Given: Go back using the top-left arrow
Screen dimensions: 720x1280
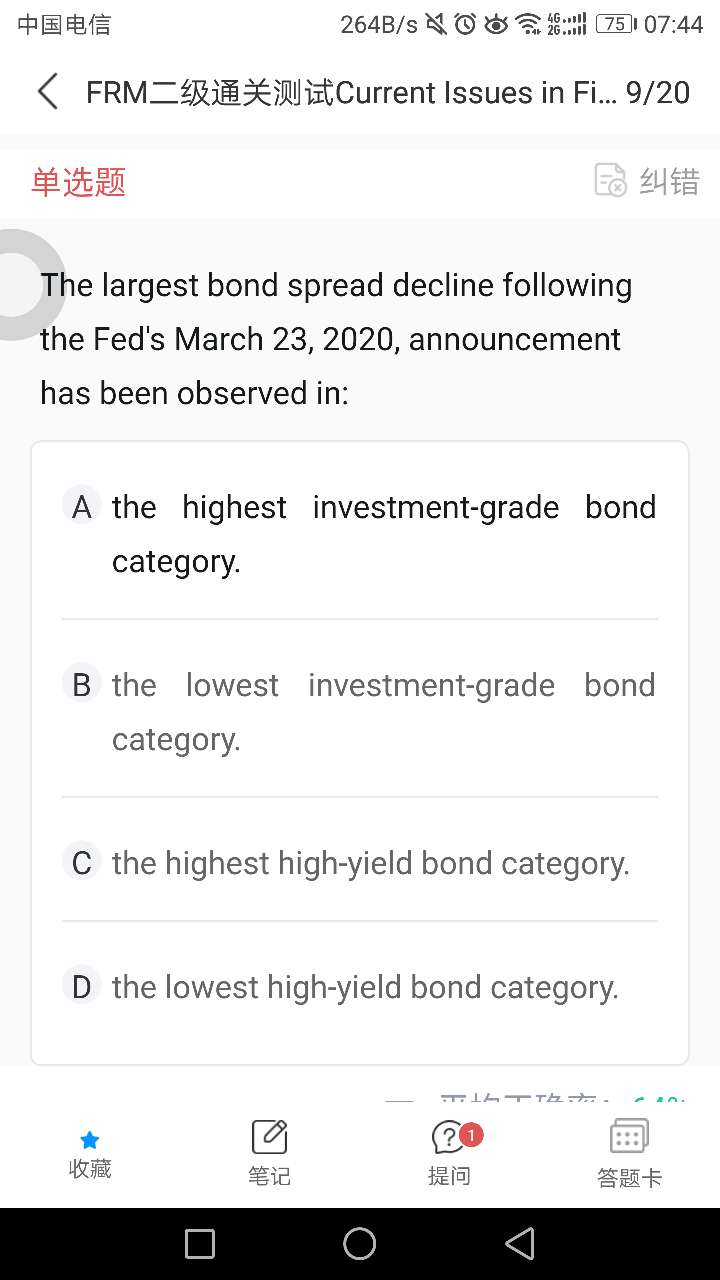Looking at the screenshot, I should pyautogui.click(x=47, y=92).
